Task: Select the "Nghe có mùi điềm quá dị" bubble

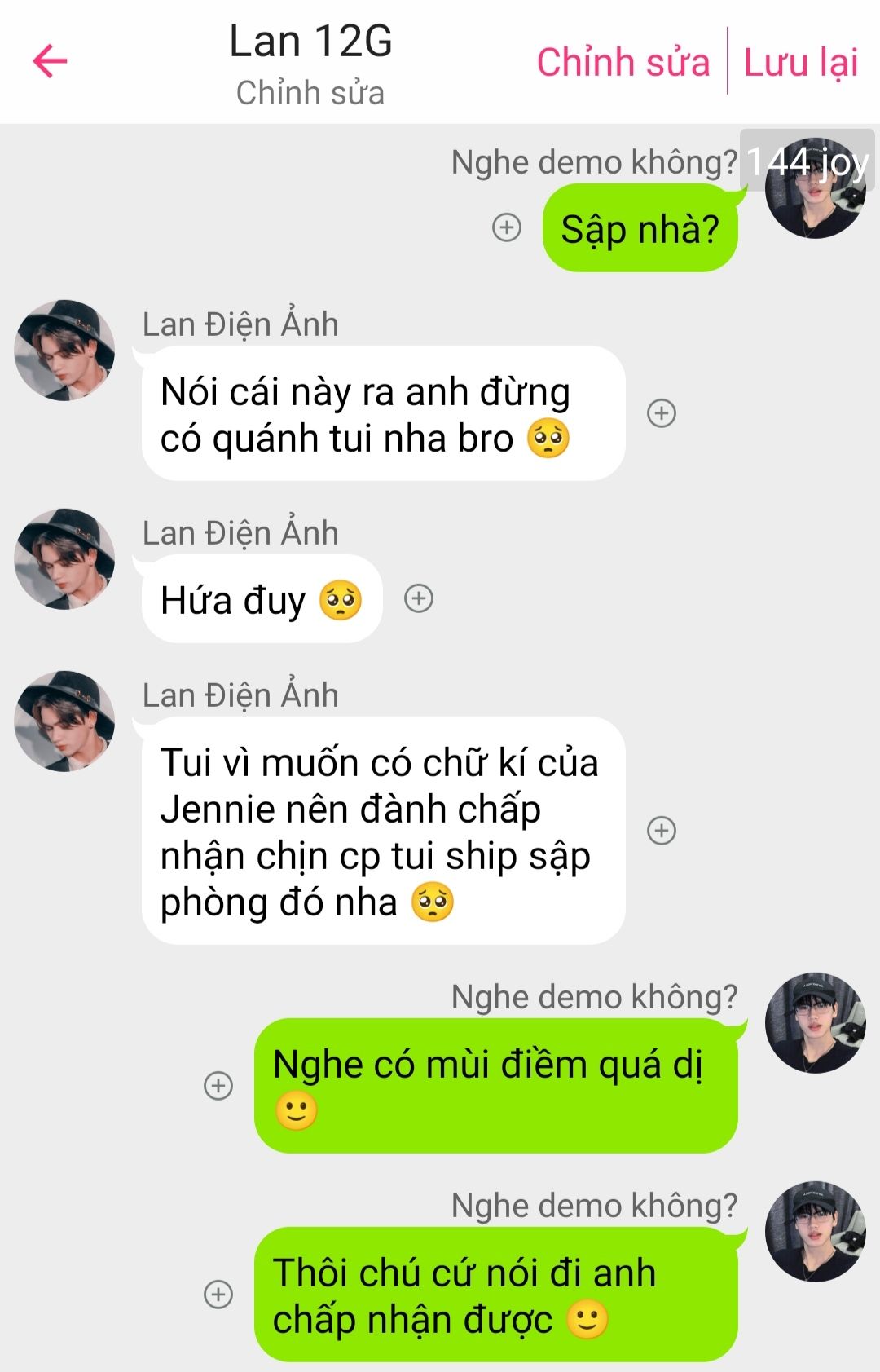Action: coord(495,1086)
